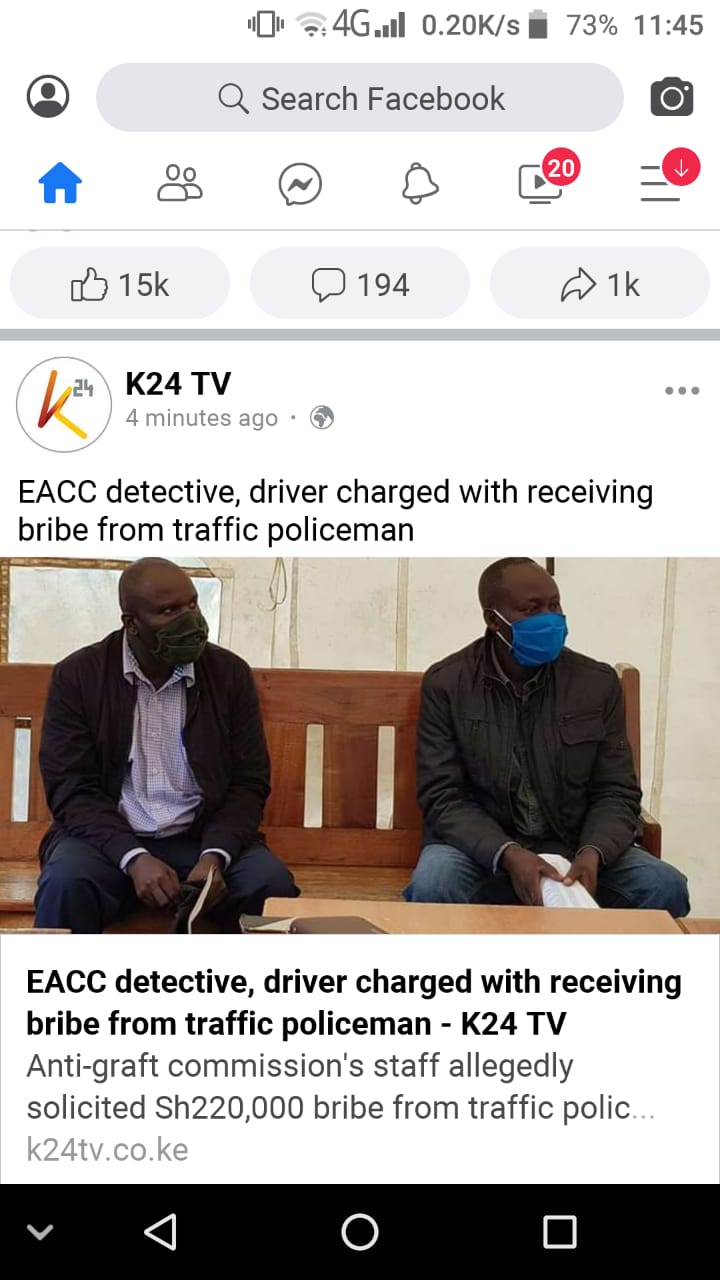This screenshot has height=1280, width=720.
Task: Go to the Messenger tab
Action: [300, 184]
